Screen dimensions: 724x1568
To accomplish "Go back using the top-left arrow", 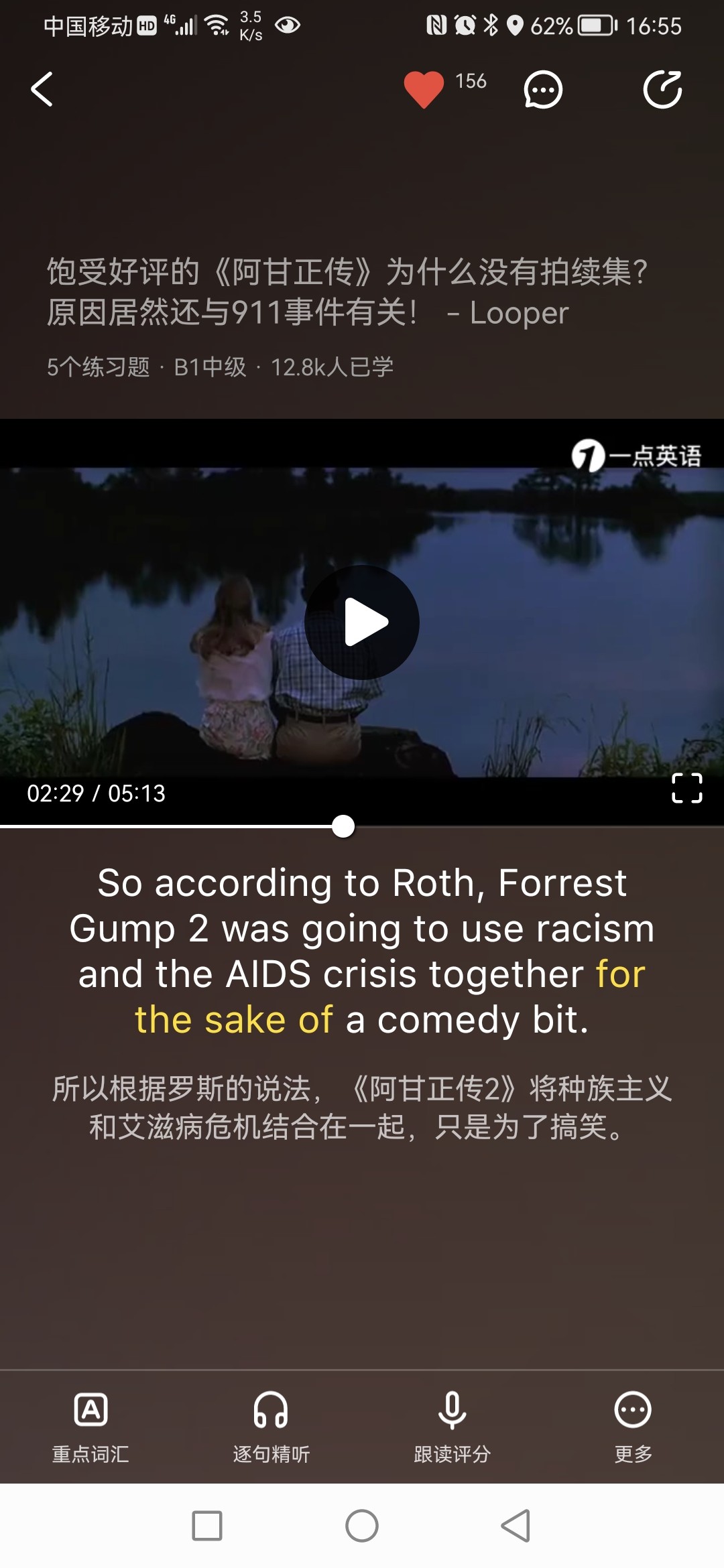I will 42,89.
